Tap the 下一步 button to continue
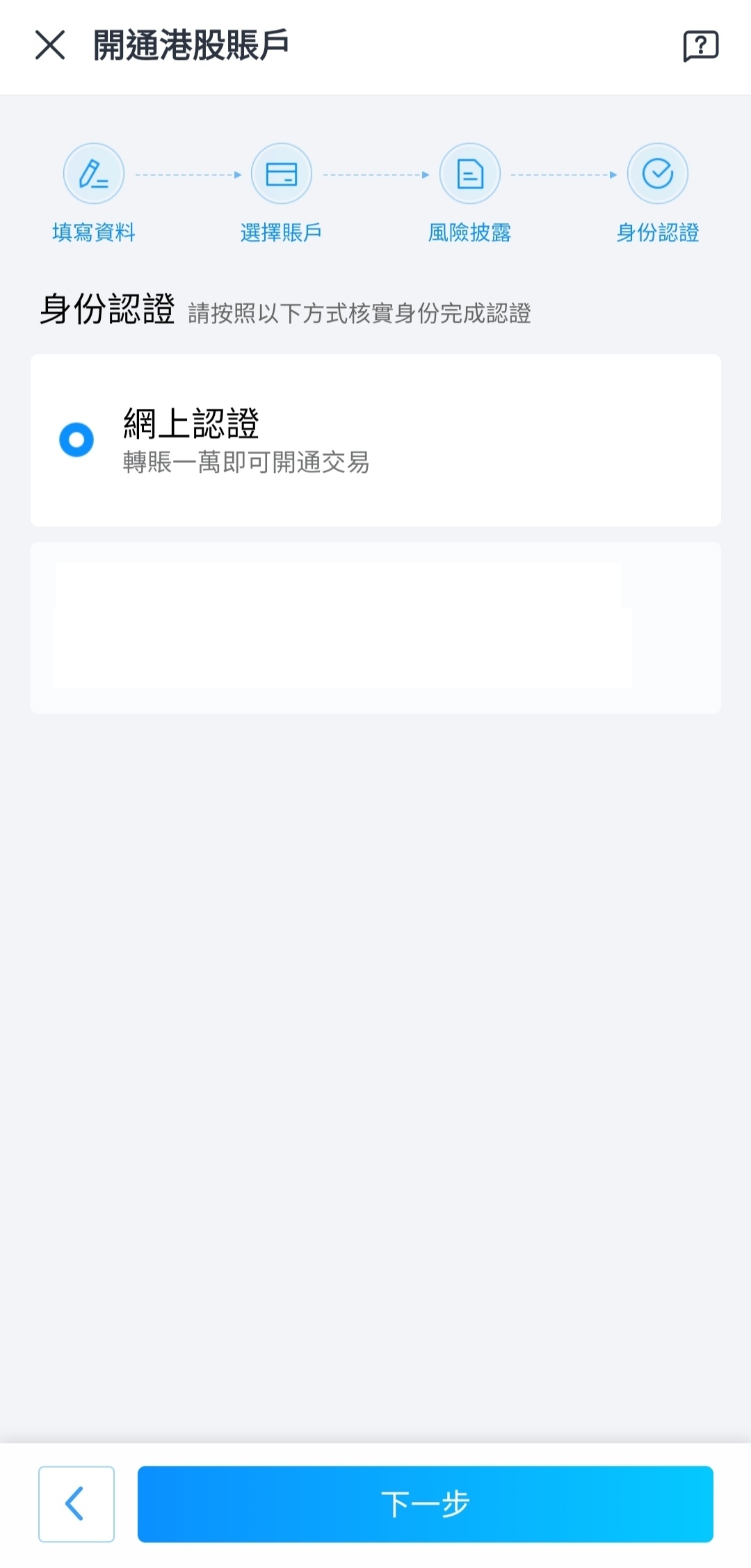This screenshot has height=1568, width=751. click(x=426, y=1504)
